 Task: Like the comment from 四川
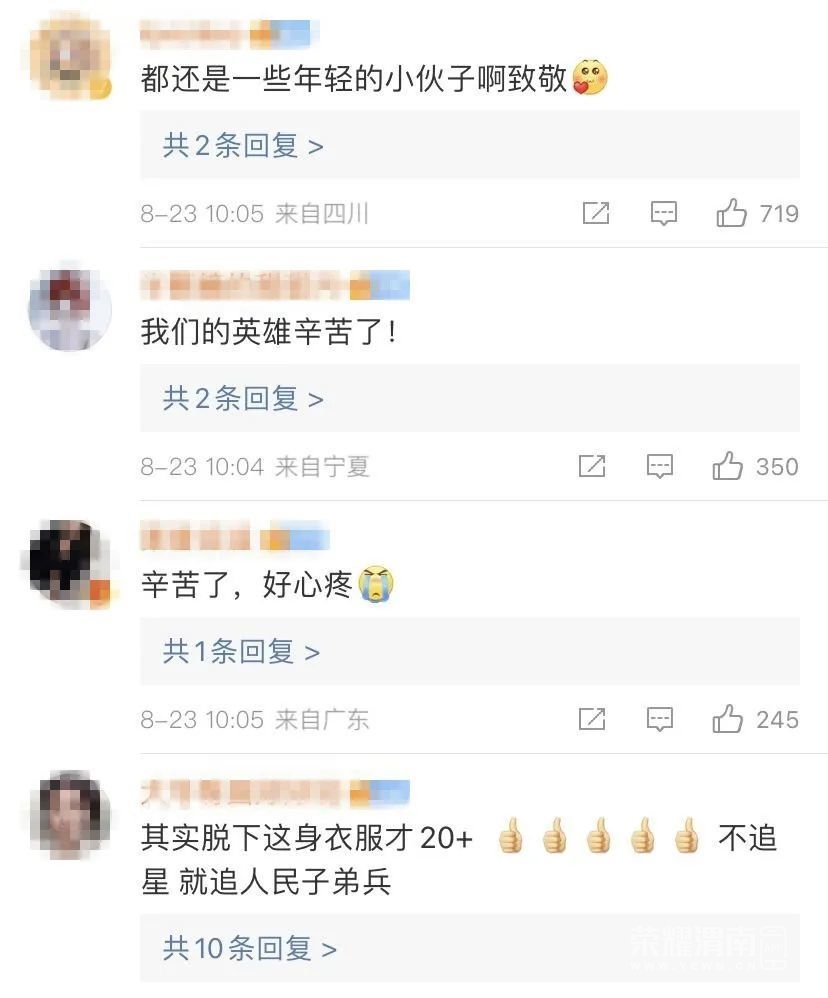[x=732, y=213]
